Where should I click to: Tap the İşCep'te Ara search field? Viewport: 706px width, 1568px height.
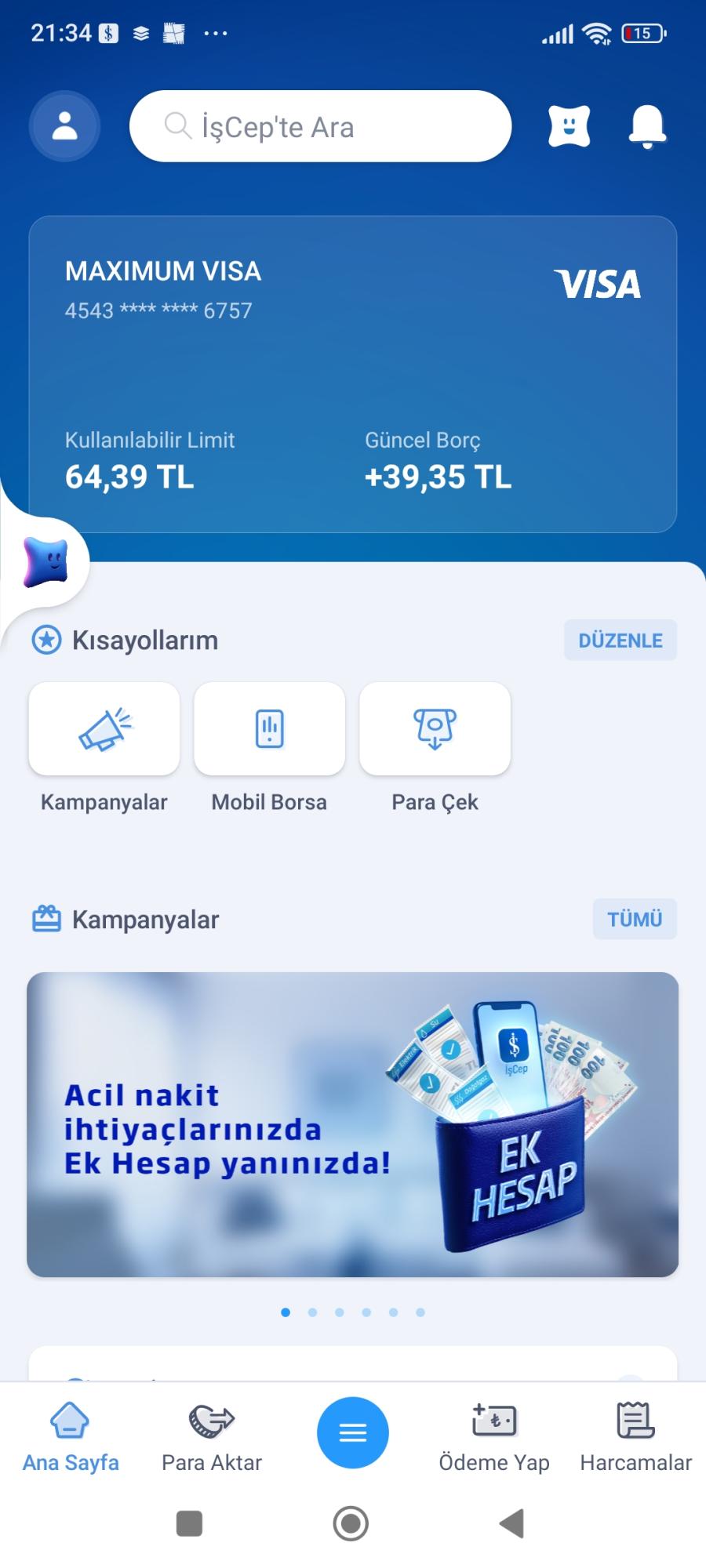point(318,126)
